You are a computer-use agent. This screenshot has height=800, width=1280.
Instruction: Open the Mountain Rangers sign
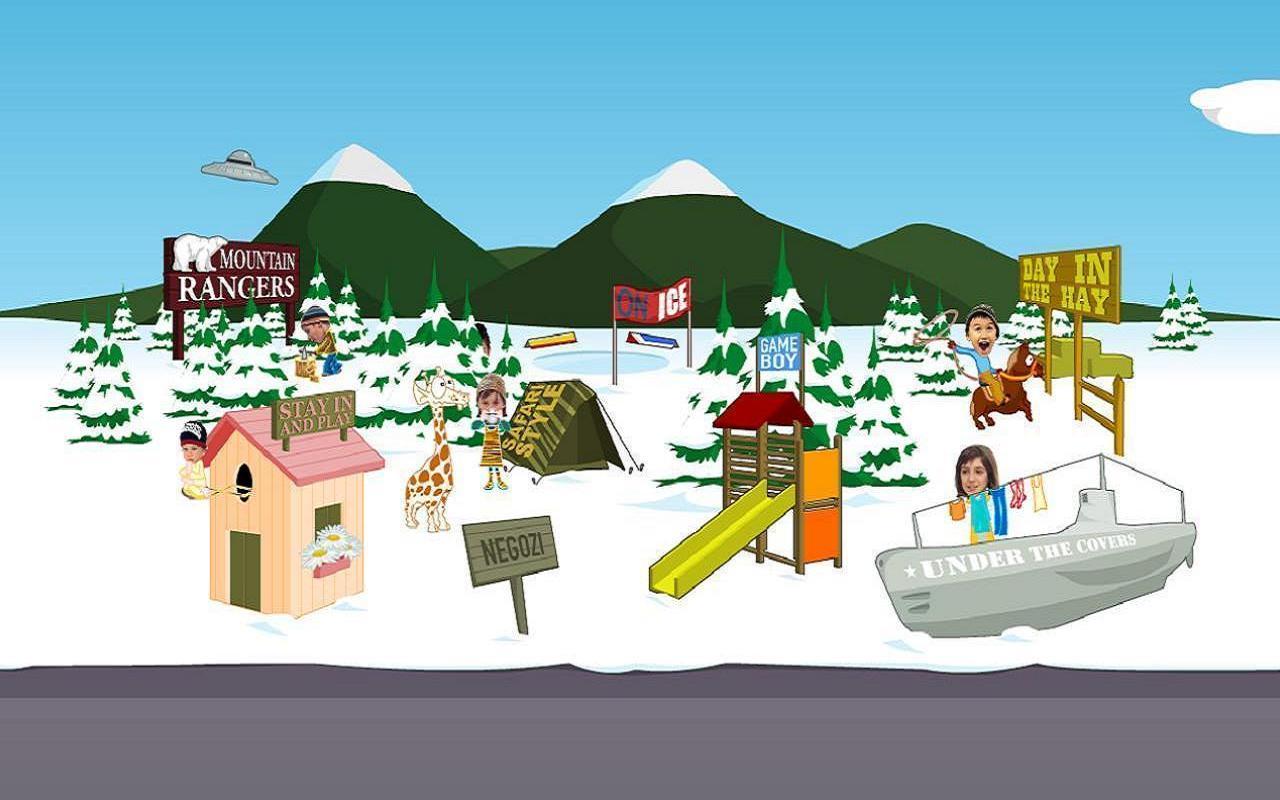pos(232,275)
